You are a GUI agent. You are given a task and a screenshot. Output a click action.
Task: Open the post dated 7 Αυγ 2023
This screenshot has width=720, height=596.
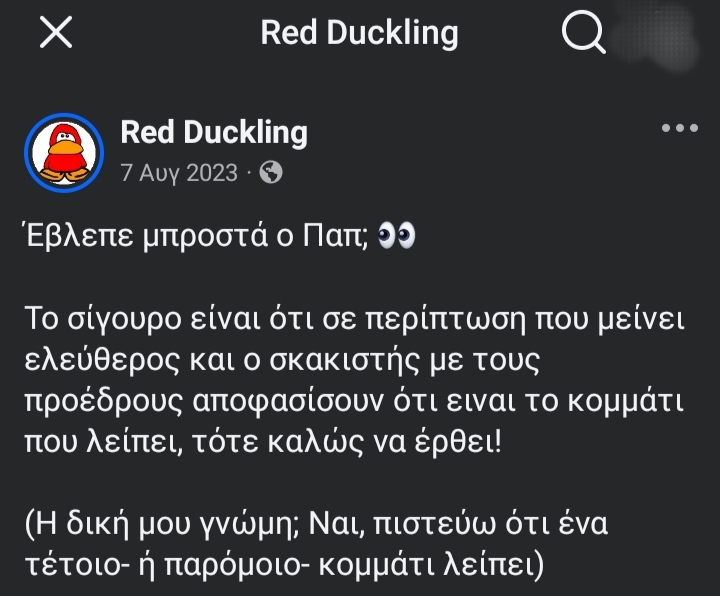178,172
